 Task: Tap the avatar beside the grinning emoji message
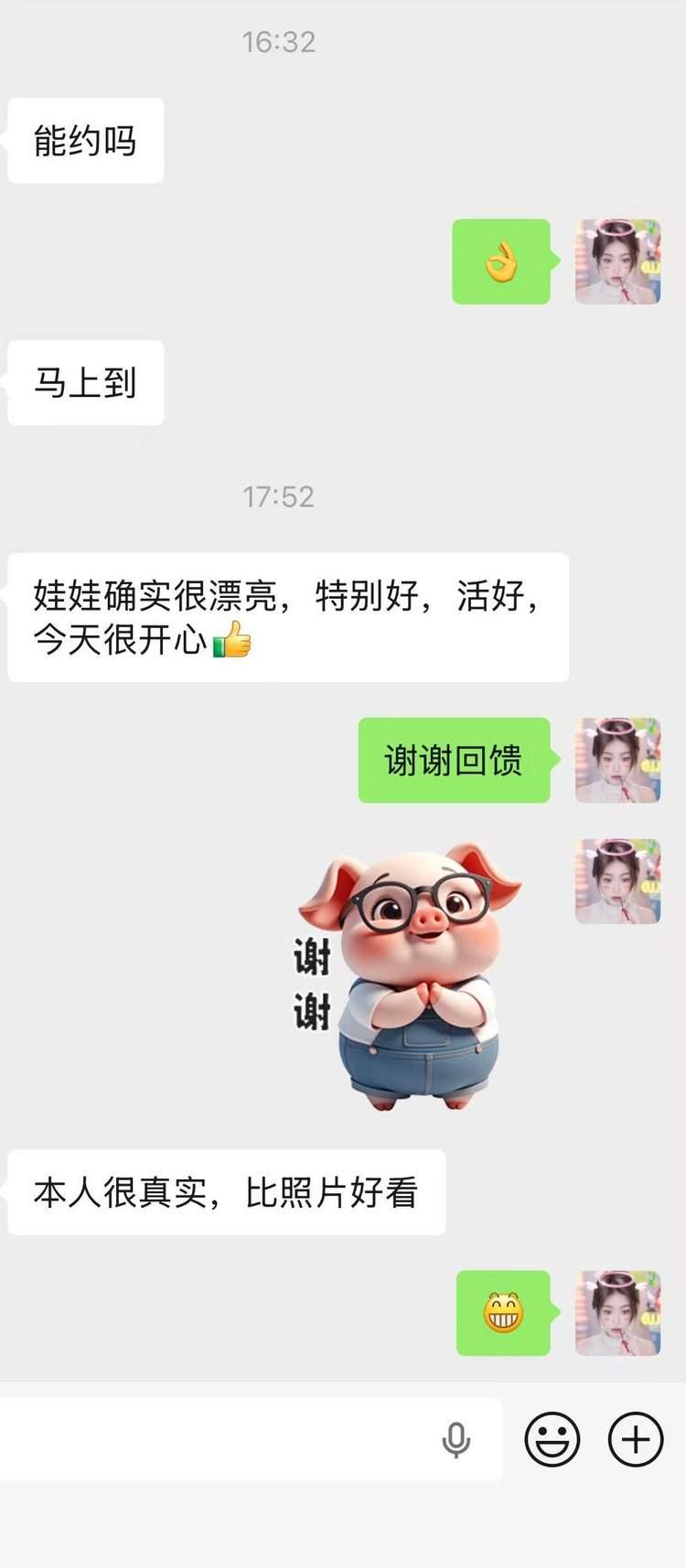tap(617, 1313)
